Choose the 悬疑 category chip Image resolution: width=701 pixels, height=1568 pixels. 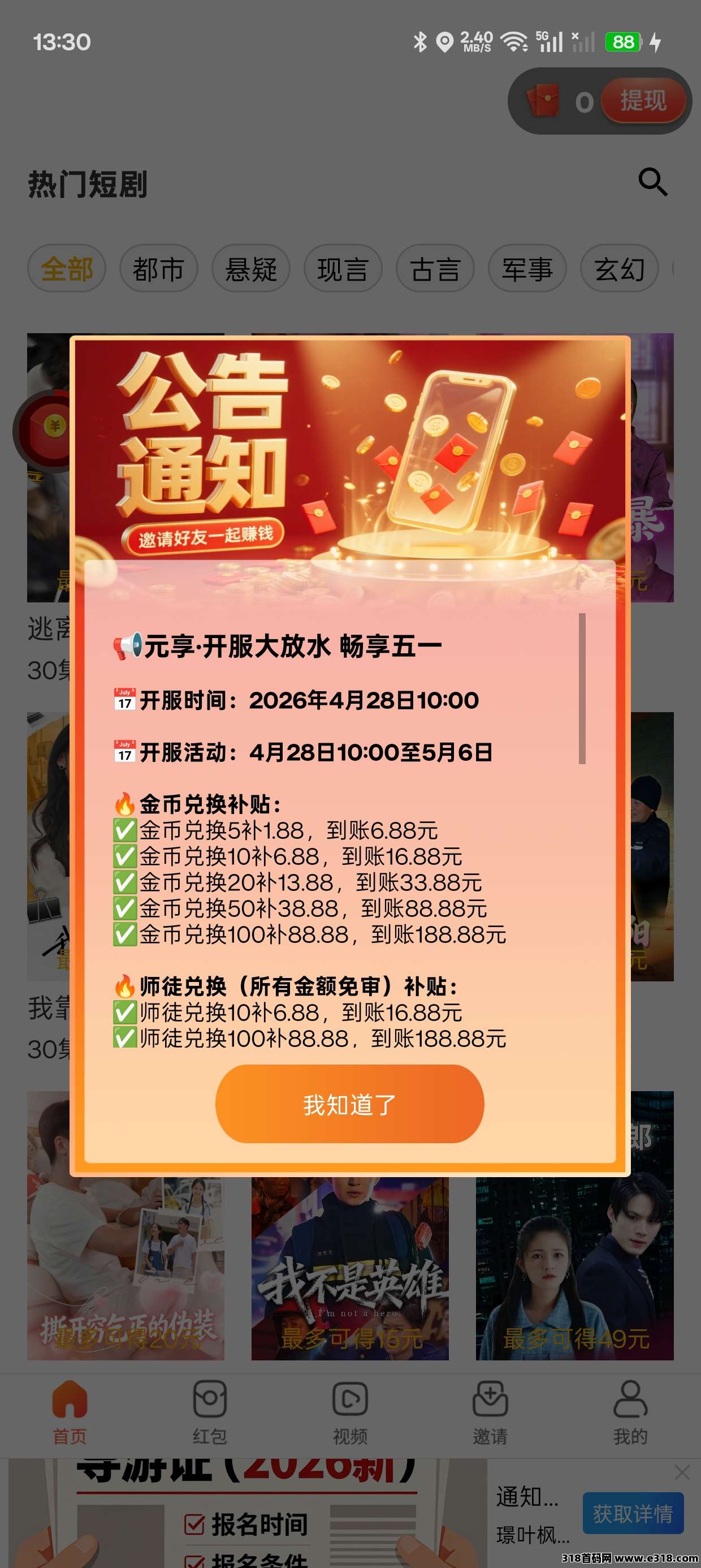click(x=250, y=269)
